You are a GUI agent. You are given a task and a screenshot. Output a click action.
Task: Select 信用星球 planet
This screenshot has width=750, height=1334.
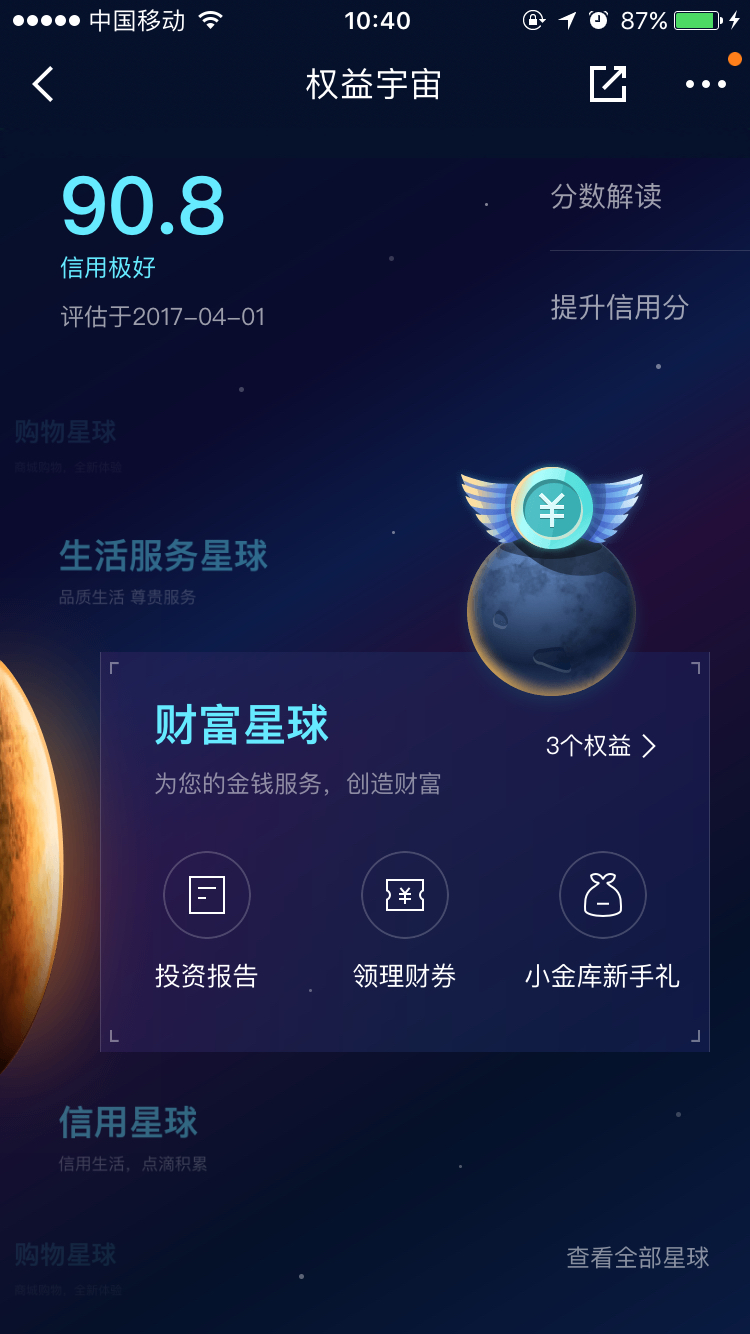(x=129, y=1124)
